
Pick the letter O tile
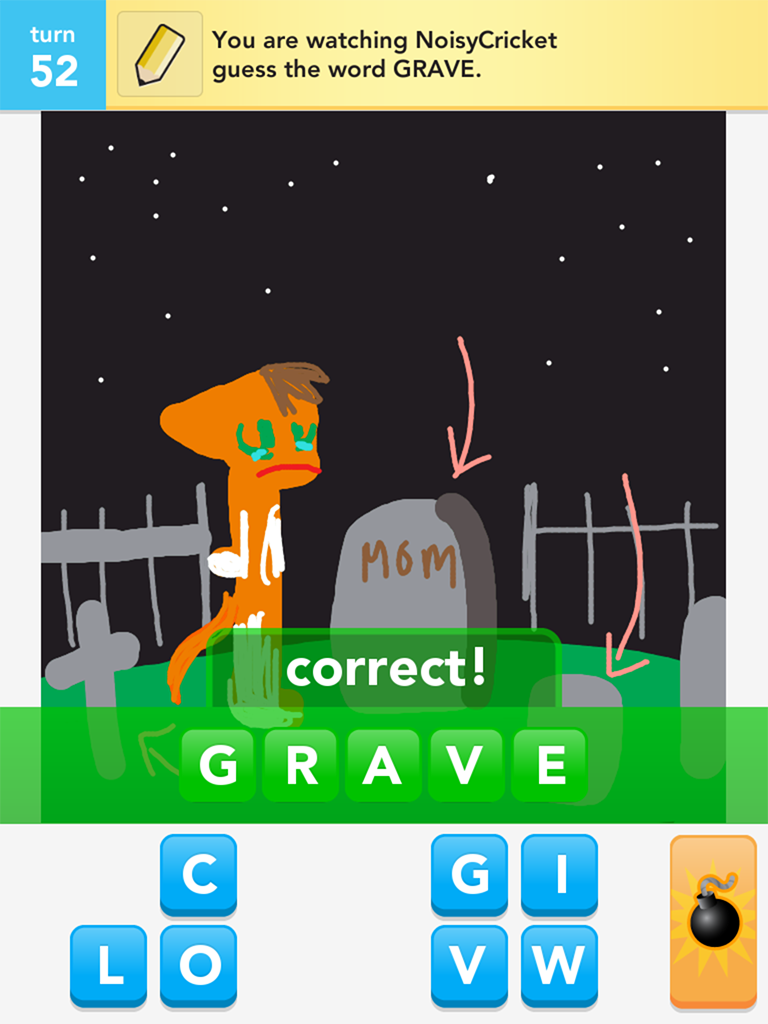pyautogui.click(x=198, y=965)
